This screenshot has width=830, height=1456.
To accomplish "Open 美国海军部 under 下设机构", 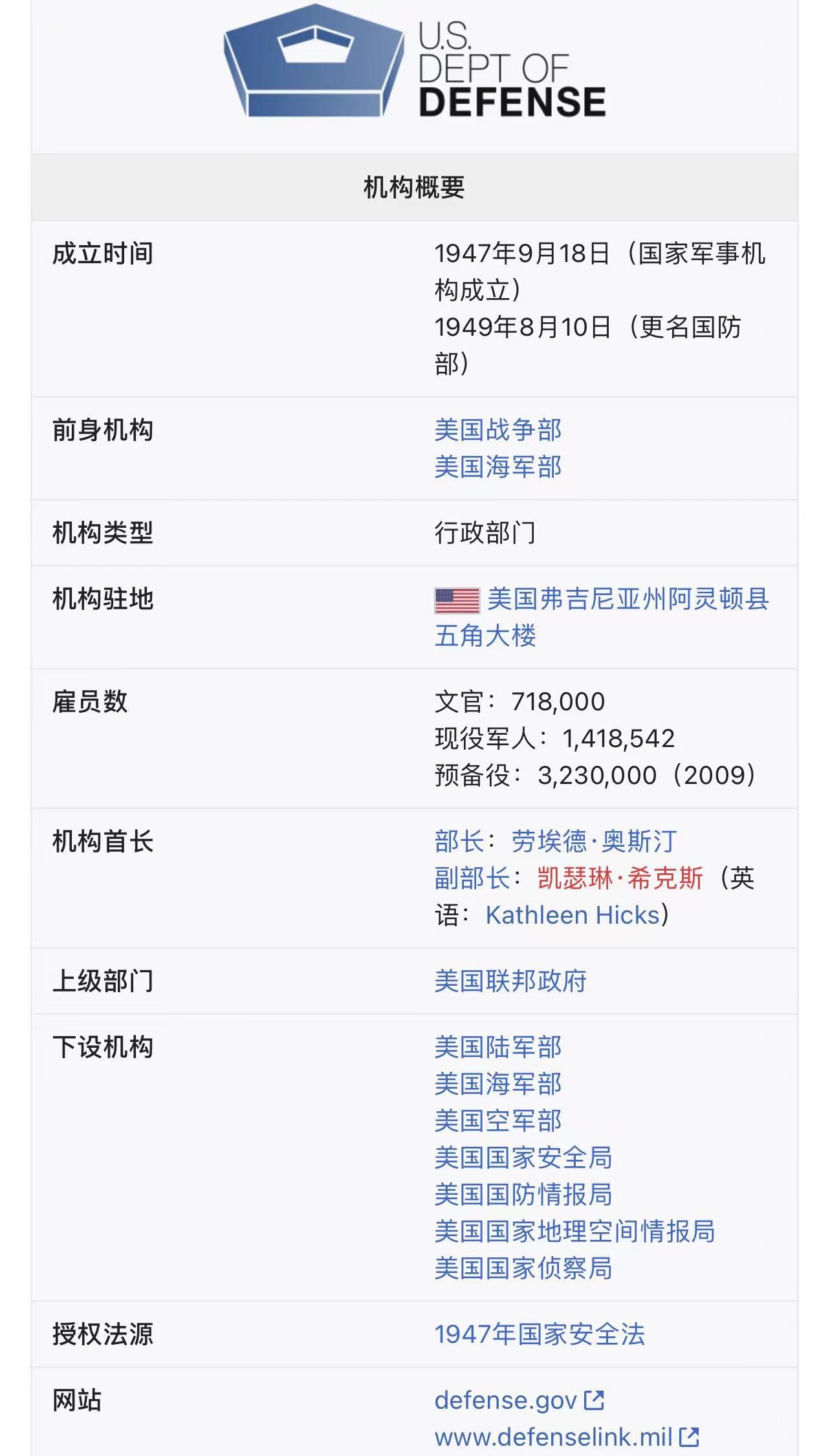I will click(497, 1084).
